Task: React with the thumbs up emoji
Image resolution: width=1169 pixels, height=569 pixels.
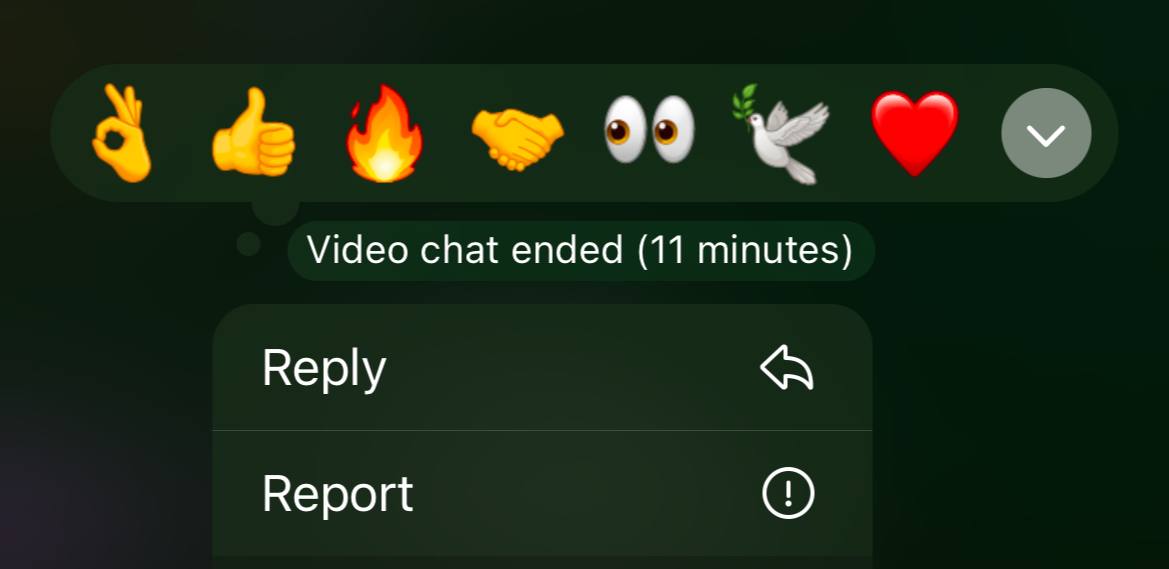Action: (x=253, y=132)
